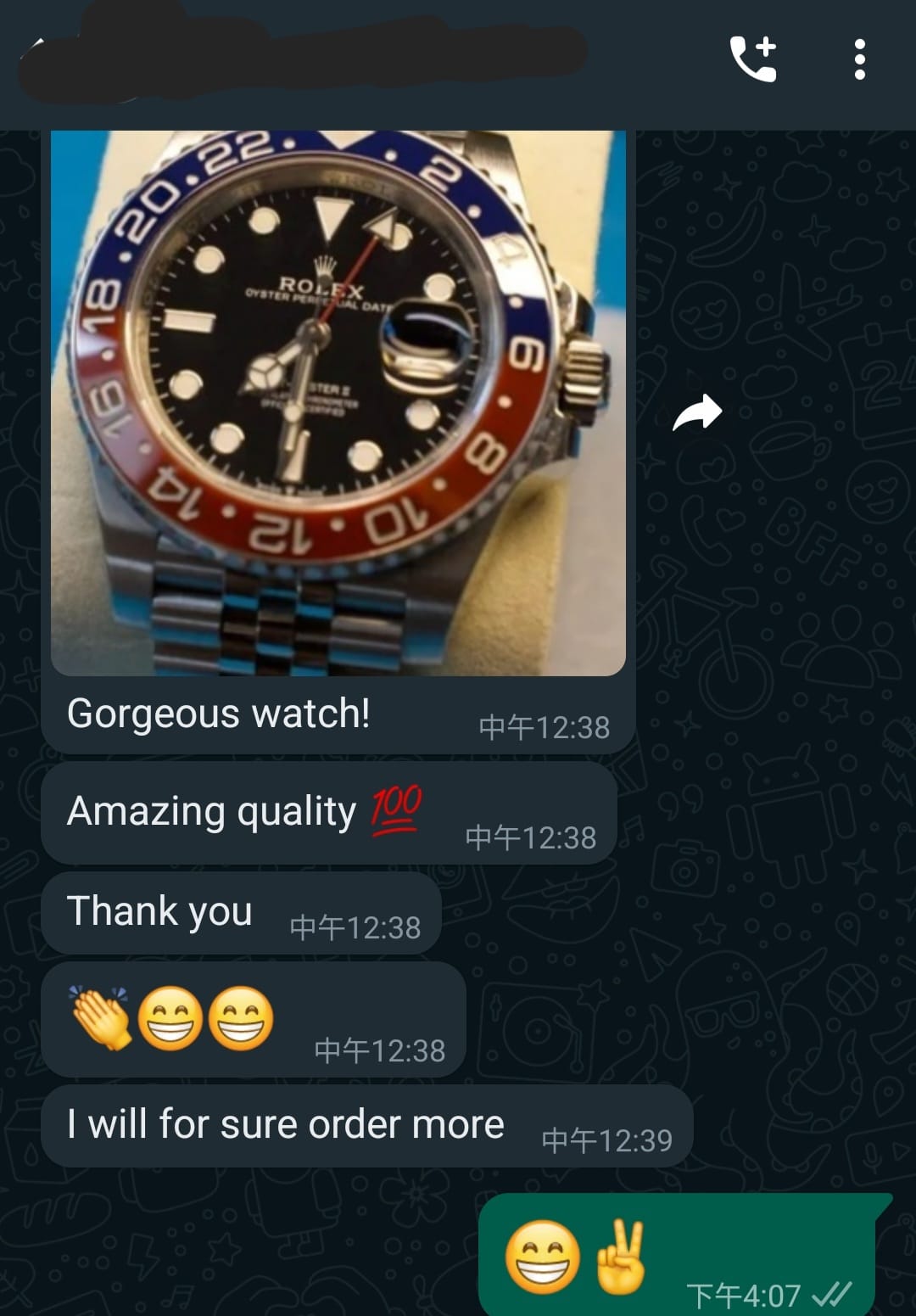The height and width of the screenshot is (1316, 916).
Task: Open the three-dot overflow menu
Action: click(859, 59)
